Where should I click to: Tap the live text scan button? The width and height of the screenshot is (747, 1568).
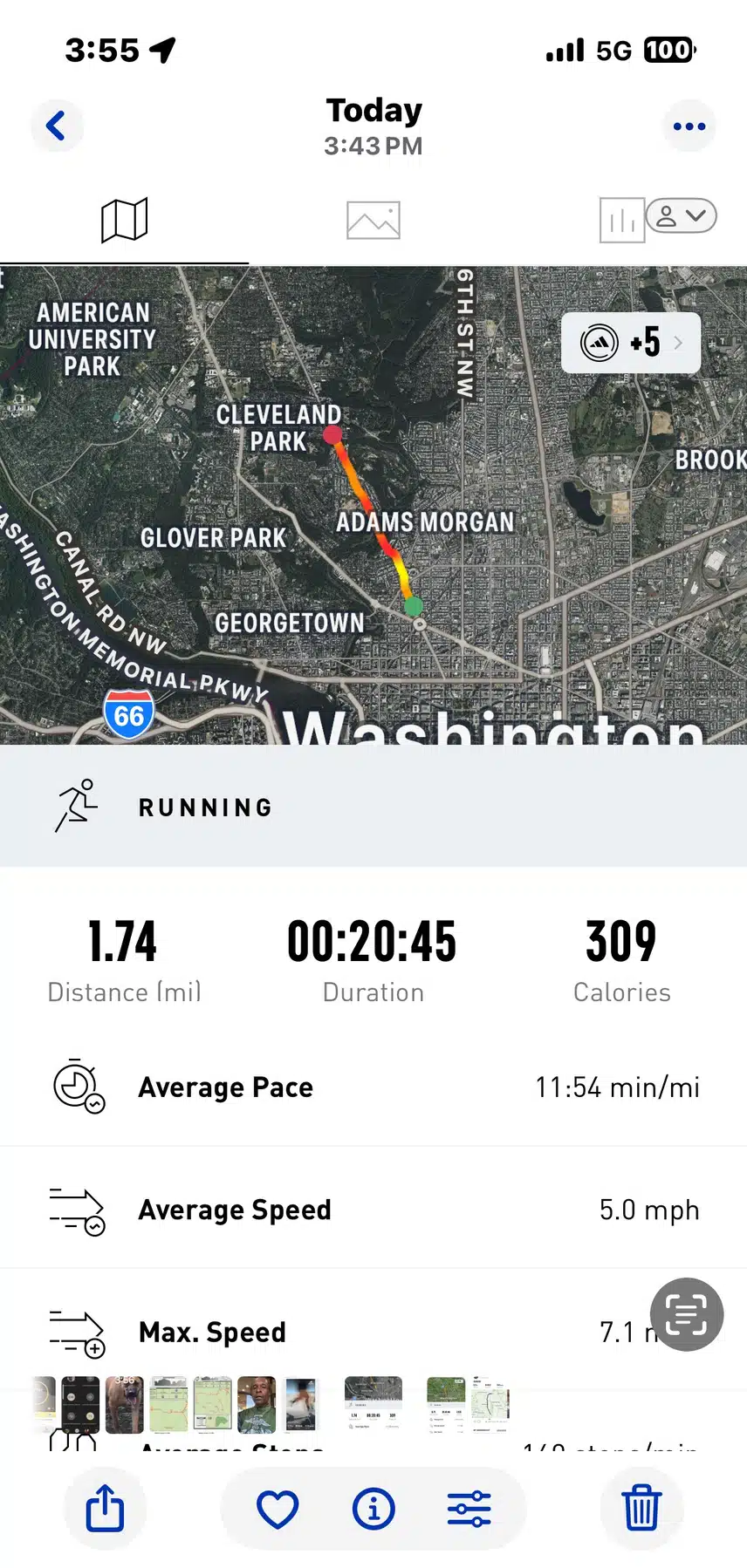coord(687,1314)
